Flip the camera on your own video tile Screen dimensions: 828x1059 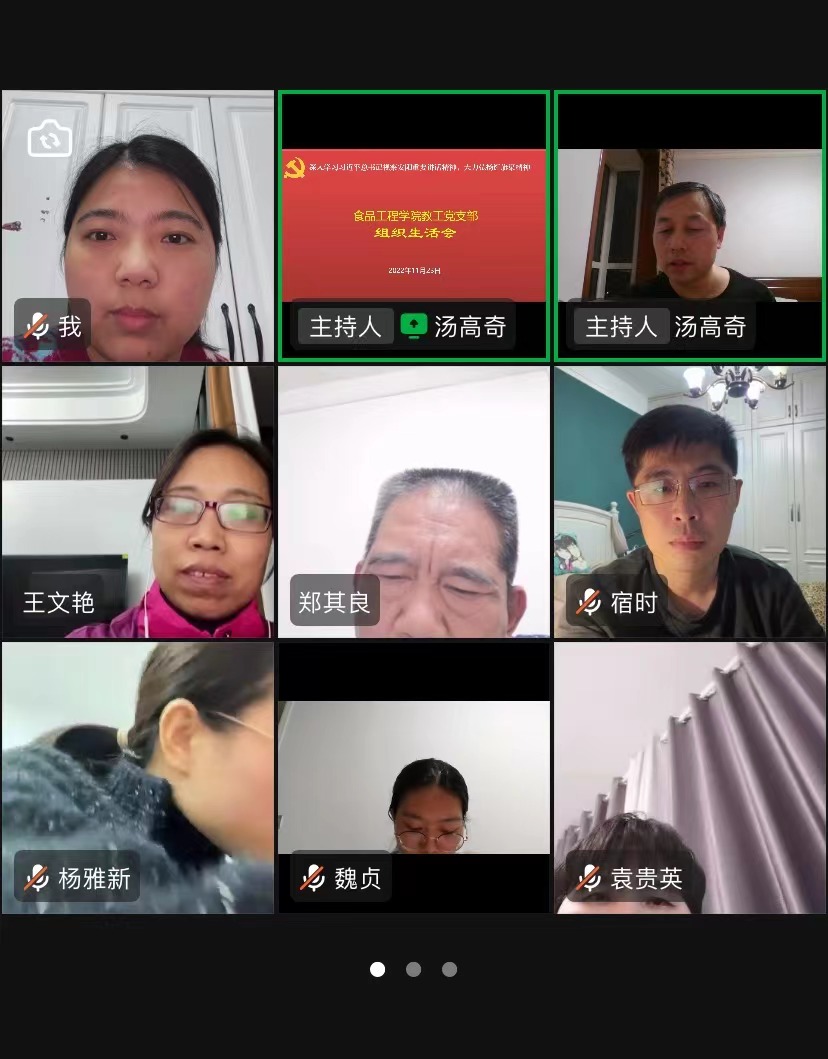click(x=50, y=138)
